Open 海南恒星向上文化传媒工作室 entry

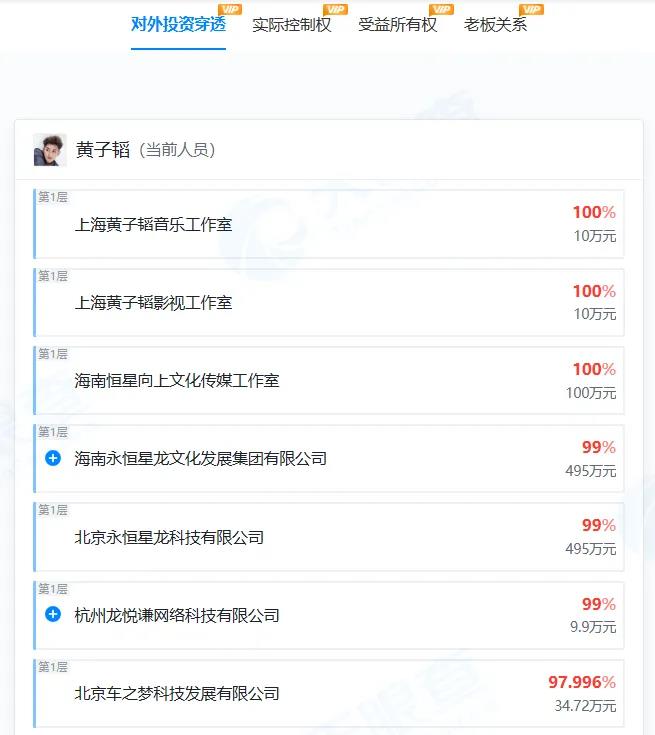[177, 380]
